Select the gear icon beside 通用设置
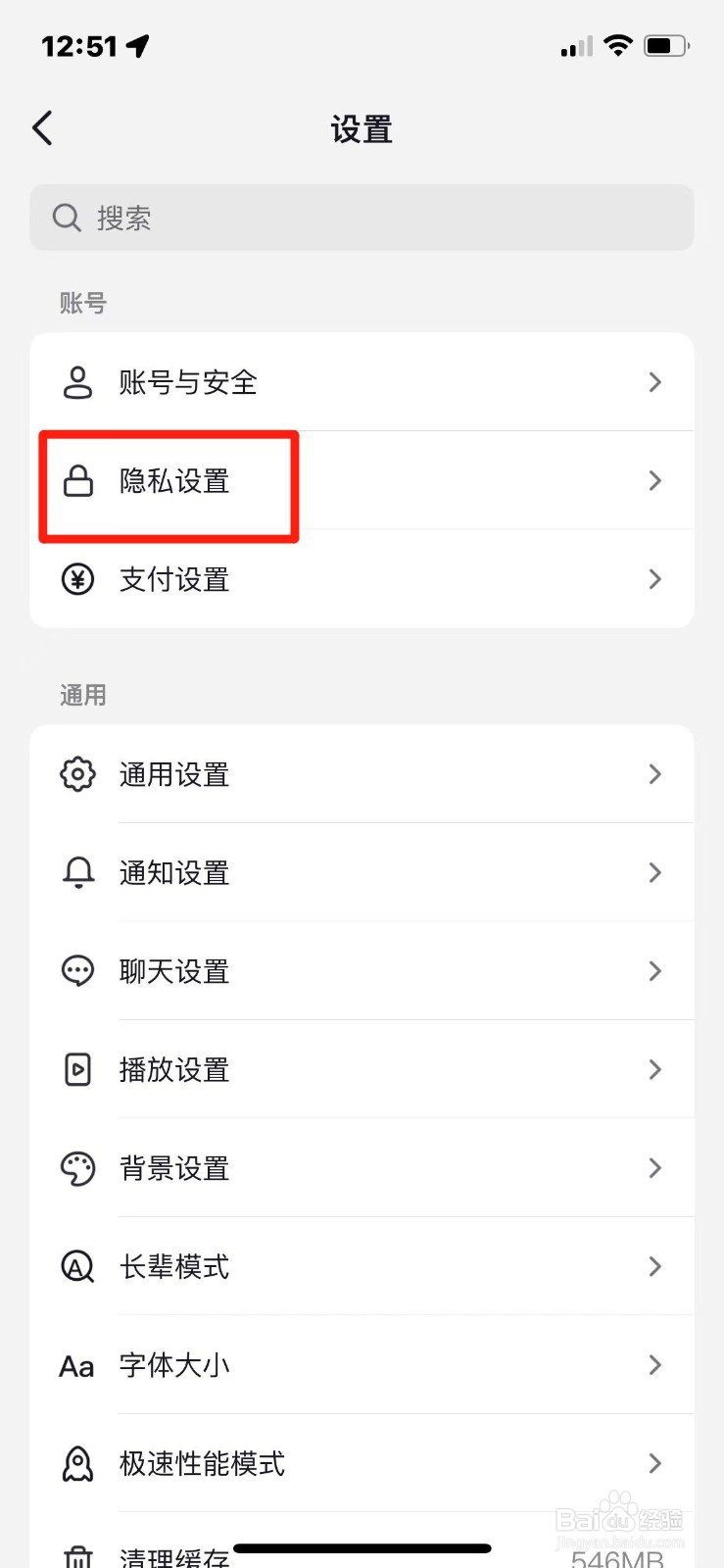 (x=76, y=774)
